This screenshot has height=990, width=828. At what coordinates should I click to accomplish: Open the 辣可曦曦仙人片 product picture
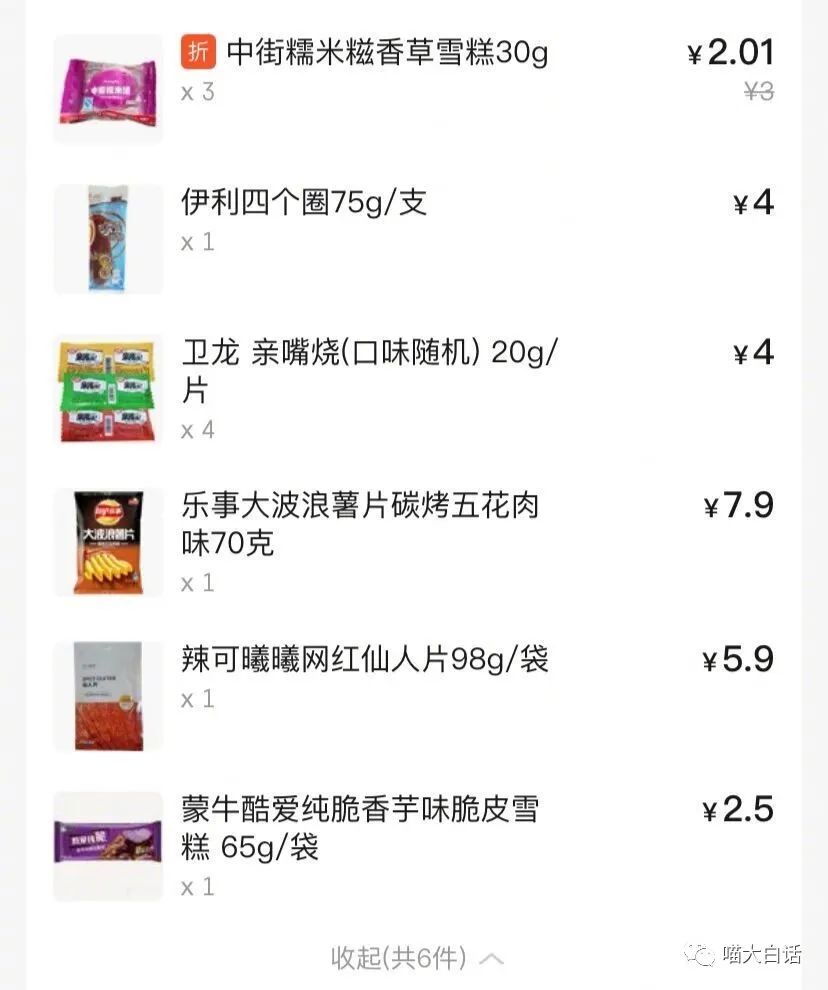[108, 694]
